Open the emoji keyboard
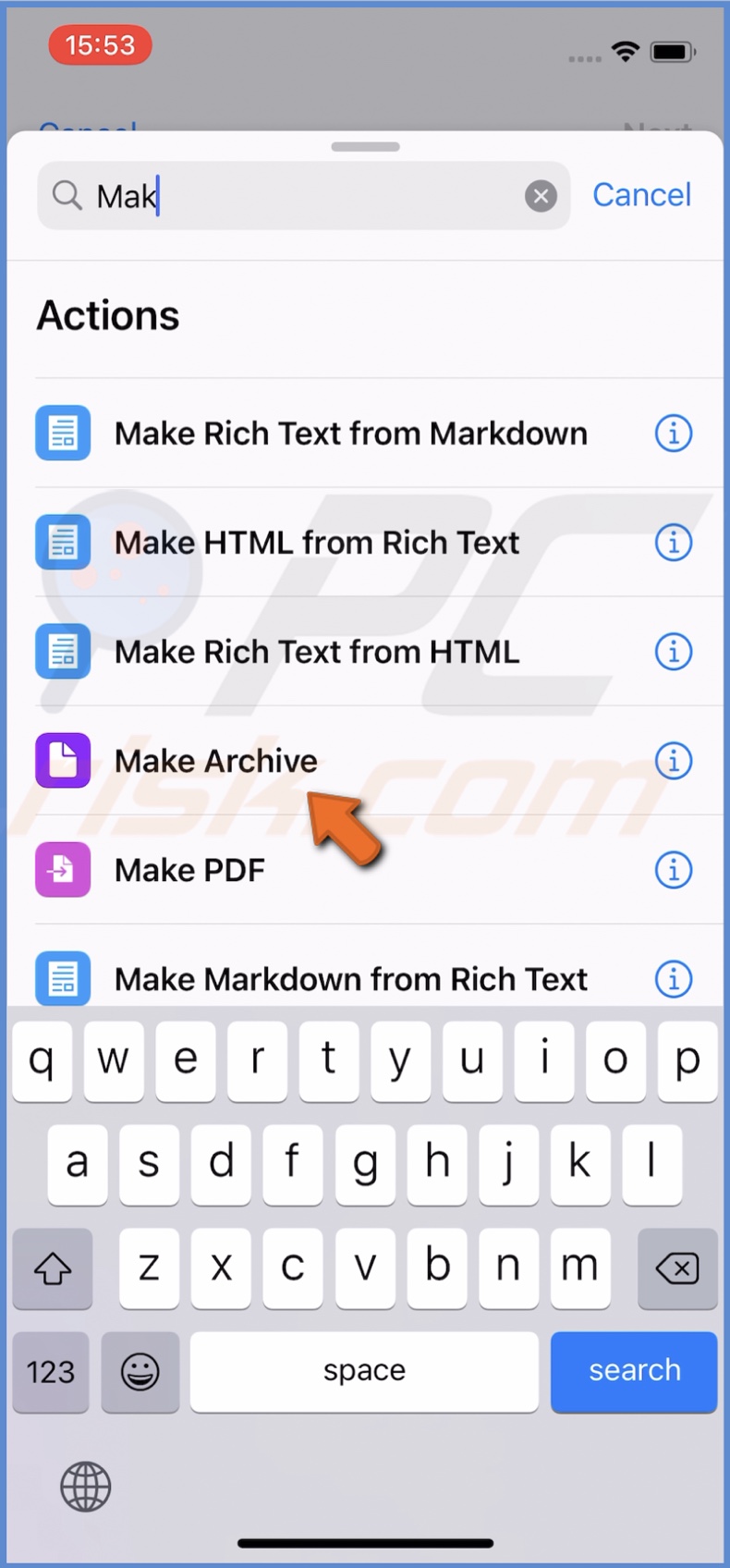Screen dimensions: 730x1568 [x=140, y=1372]
